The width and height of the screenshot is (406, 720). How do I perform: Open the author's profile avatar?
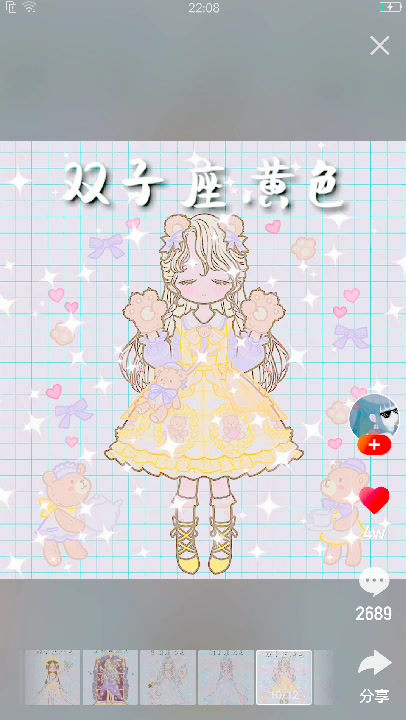click(x=374, y=416)
